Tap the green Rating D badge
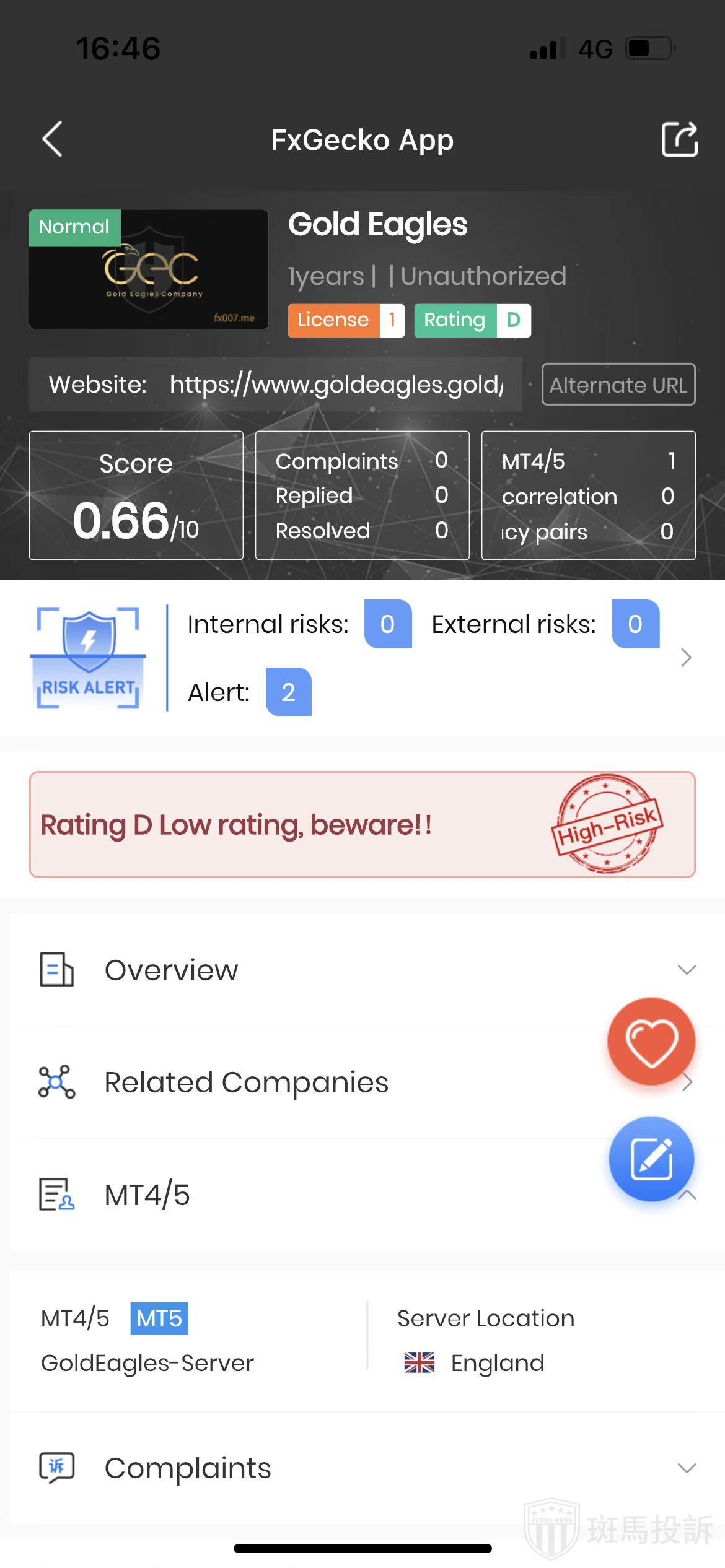The image size is (725, 1568). [x=472, y=320]
